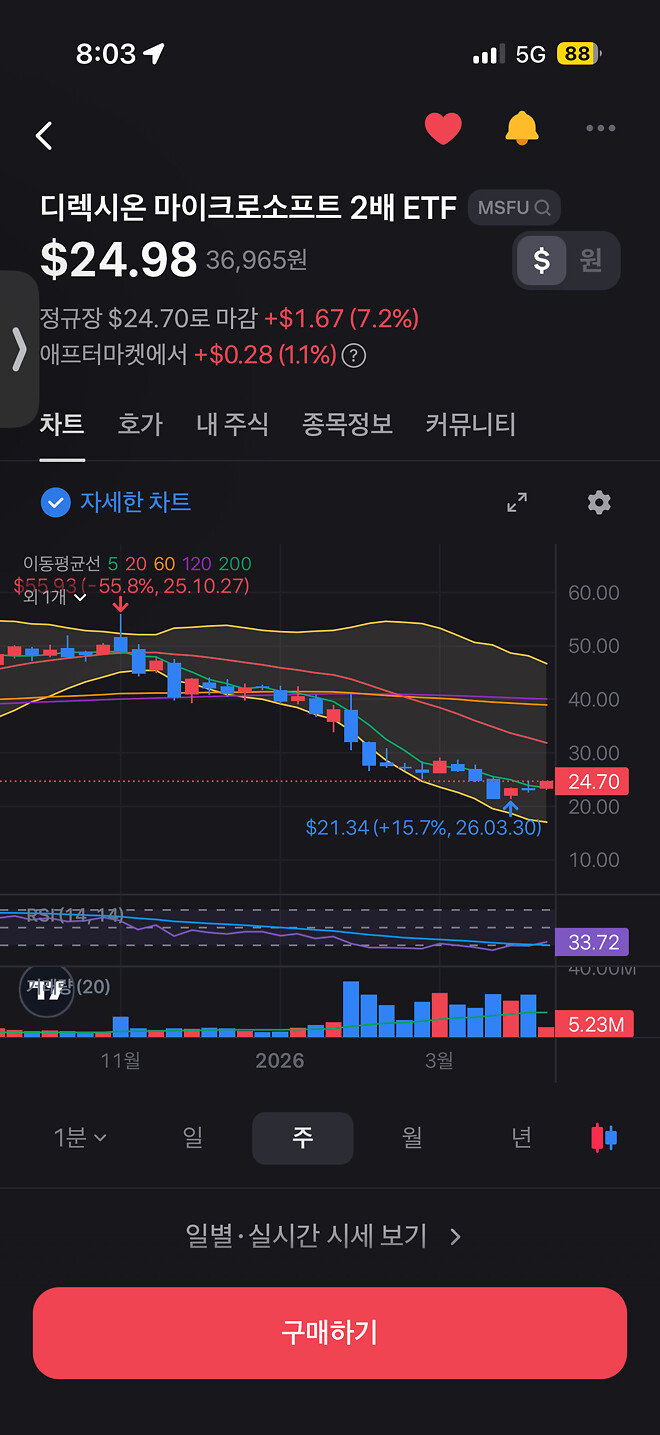Image resolution: width=660 pixels, height=1435 pixels.
Task: Tap the MSFU ticker search chip
Action: pos(514,208)
